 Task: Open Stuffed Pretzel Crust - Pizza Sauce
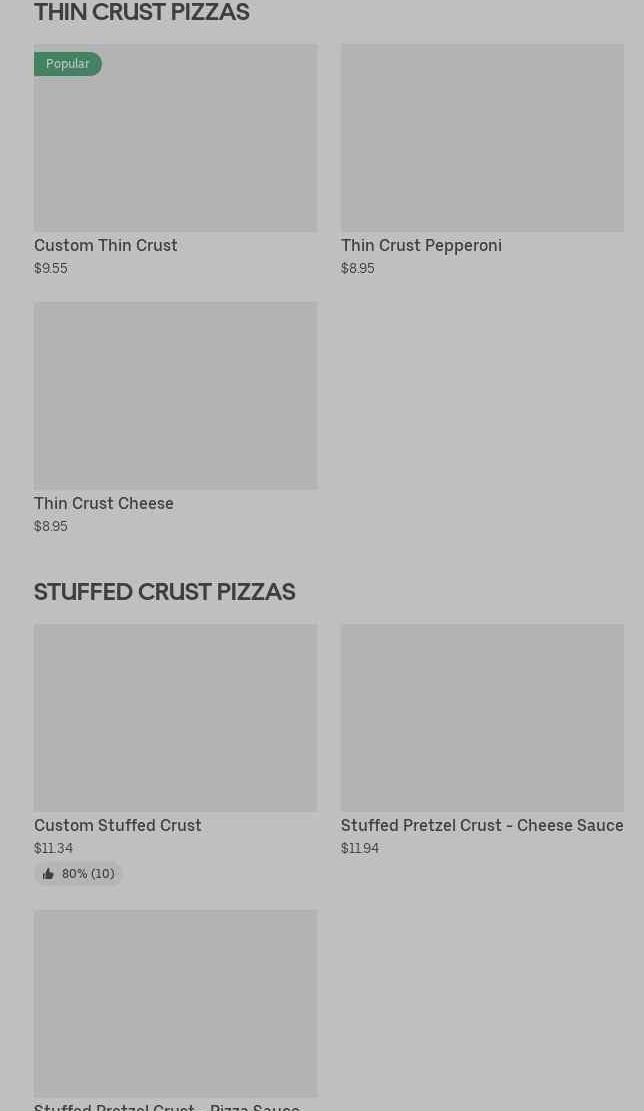click(x=175, y=1004)
